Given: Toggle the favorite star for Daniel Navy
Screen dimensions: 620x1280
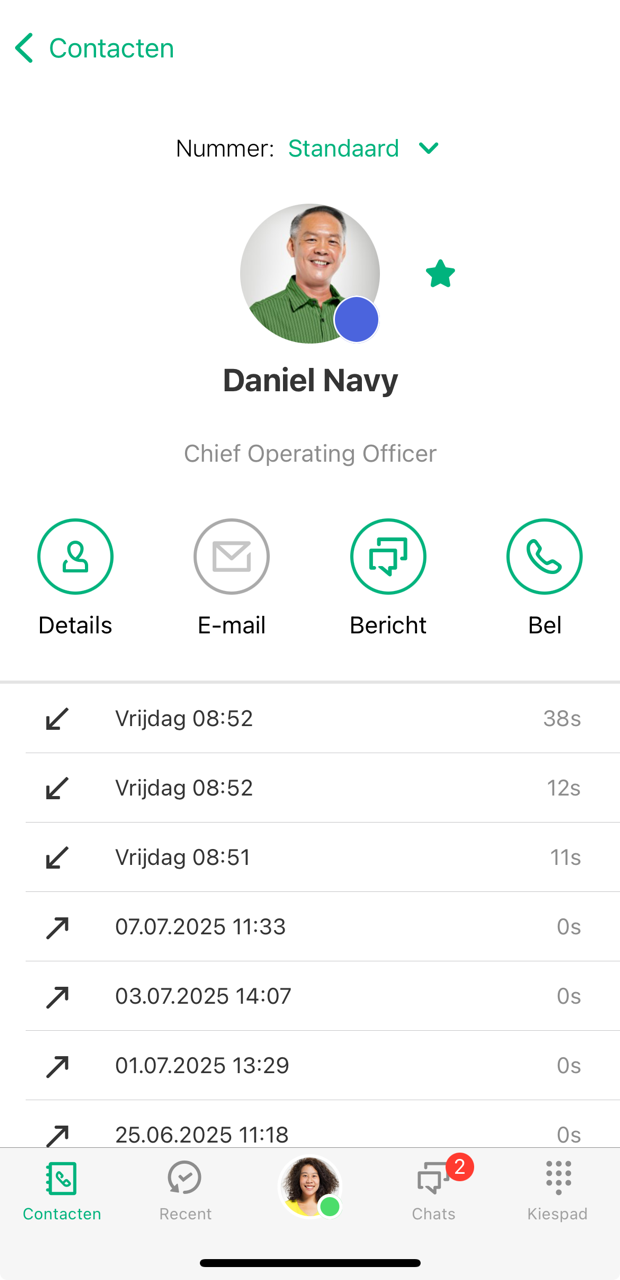Looking at the screenshot, I should coord(440,274).
